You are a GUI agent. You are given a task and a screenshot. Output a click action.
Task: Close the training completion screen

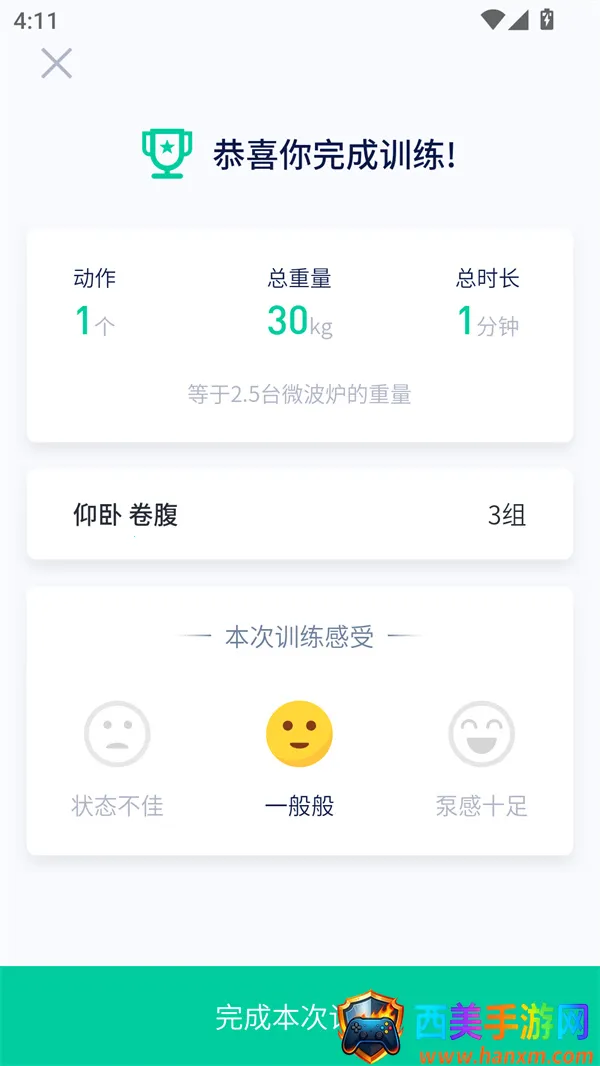56,63
